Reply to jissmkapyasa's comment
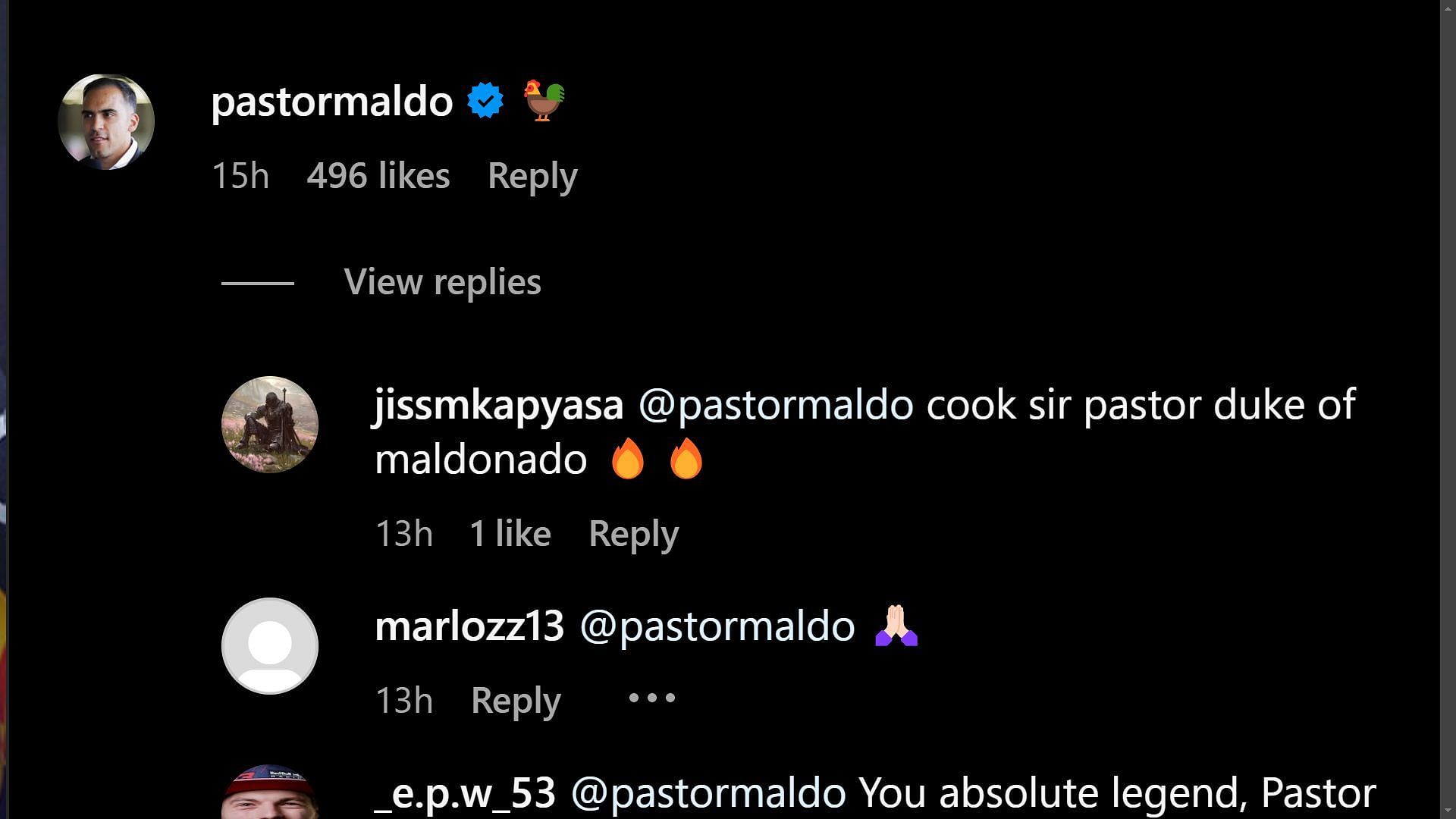The width and height of the screenshot is (1456, 819). (x=633, y=534)
